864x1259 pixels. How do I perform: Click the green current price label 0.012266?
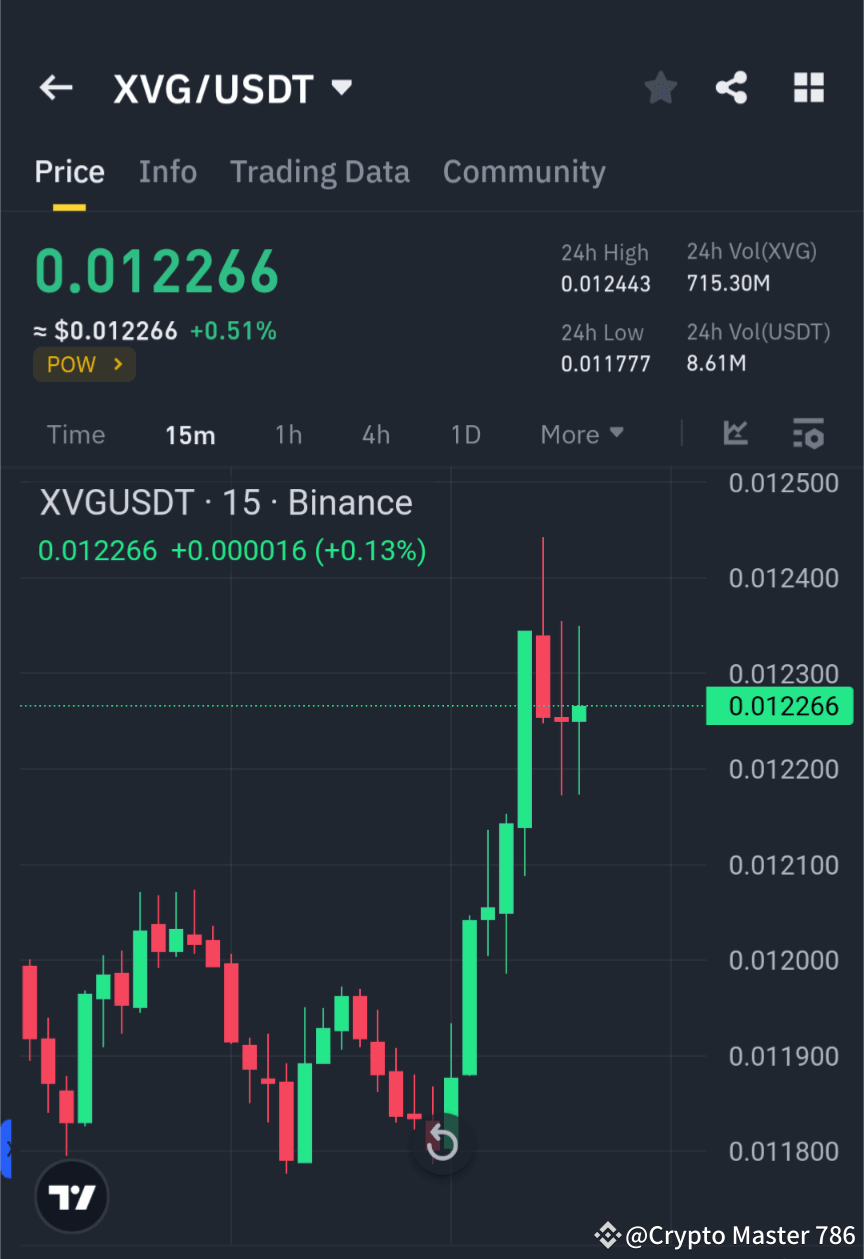[x=780, y=706]
